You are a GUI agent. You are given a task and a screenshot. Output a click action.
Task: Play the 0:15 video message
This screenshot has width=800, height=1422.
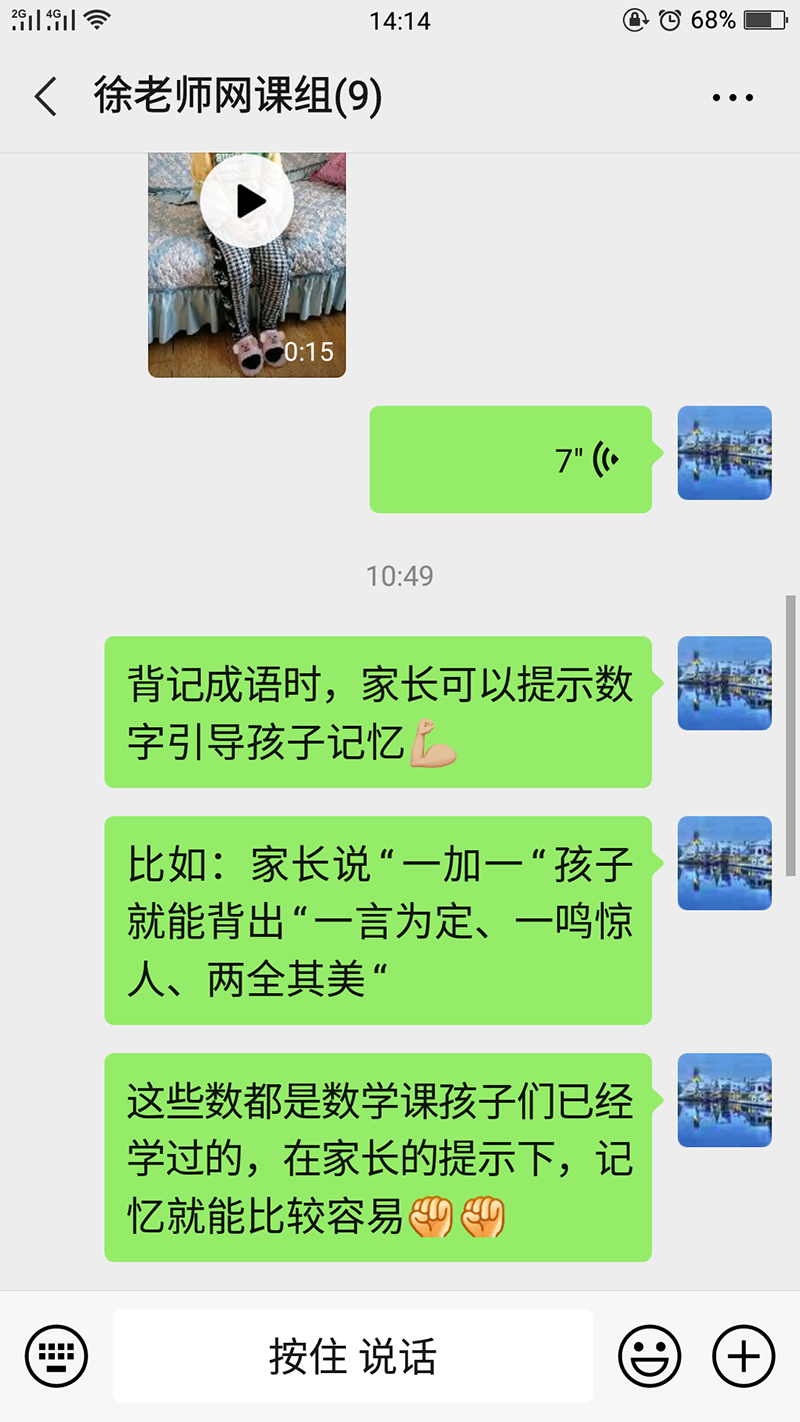[246, 202]
